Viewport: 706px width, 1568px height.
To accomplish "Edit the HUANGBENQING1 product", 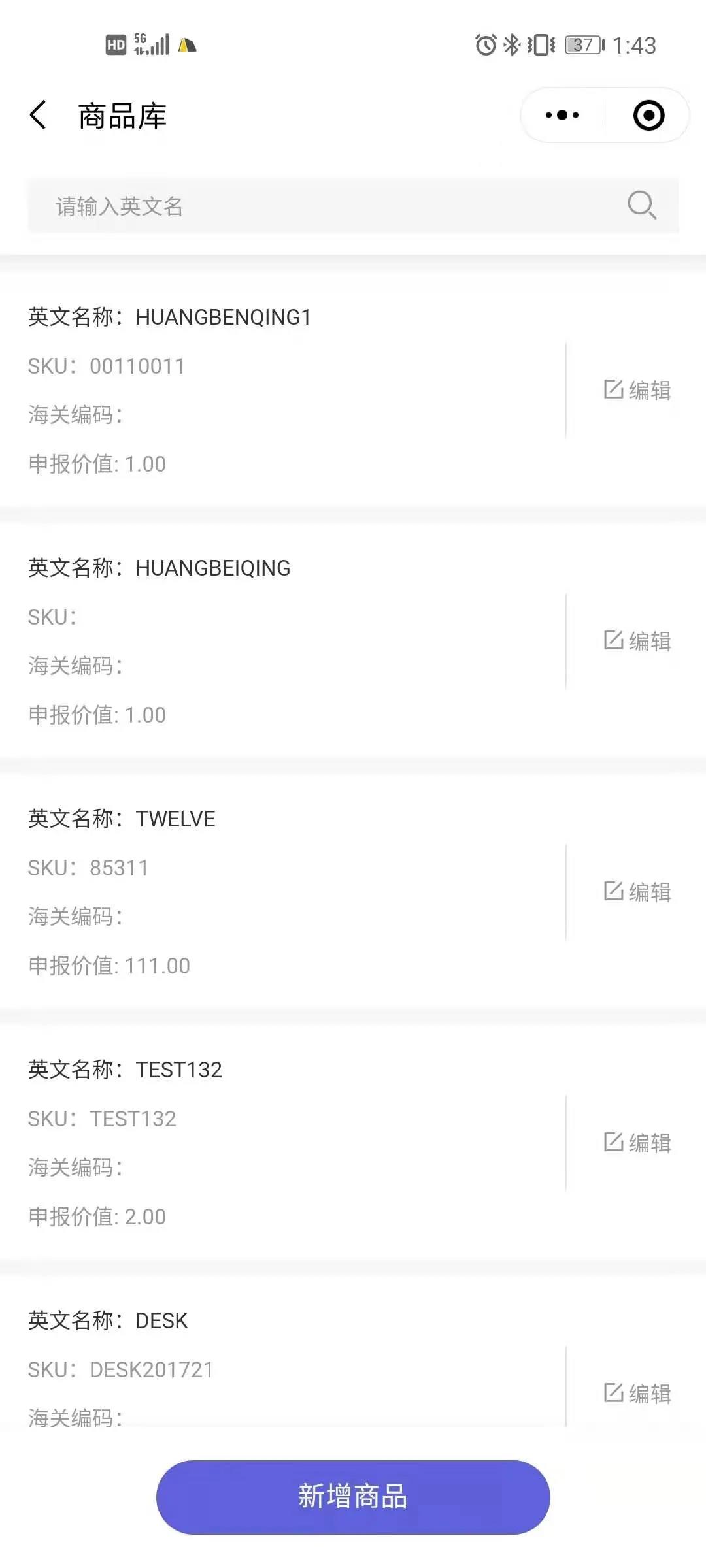I will click(x=637, y=390).
